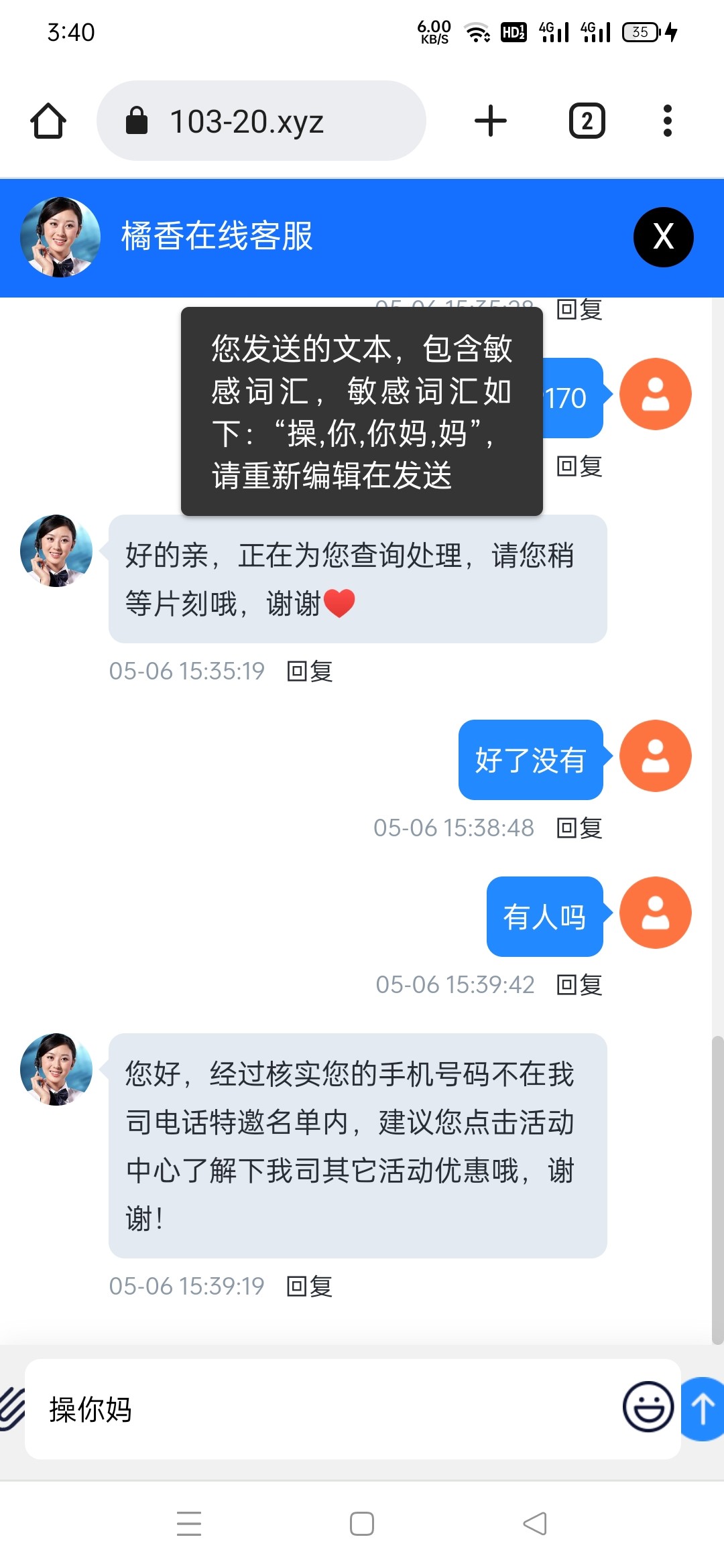
Task: Close the online customer service chat
Action: click(x=663, y=237)
